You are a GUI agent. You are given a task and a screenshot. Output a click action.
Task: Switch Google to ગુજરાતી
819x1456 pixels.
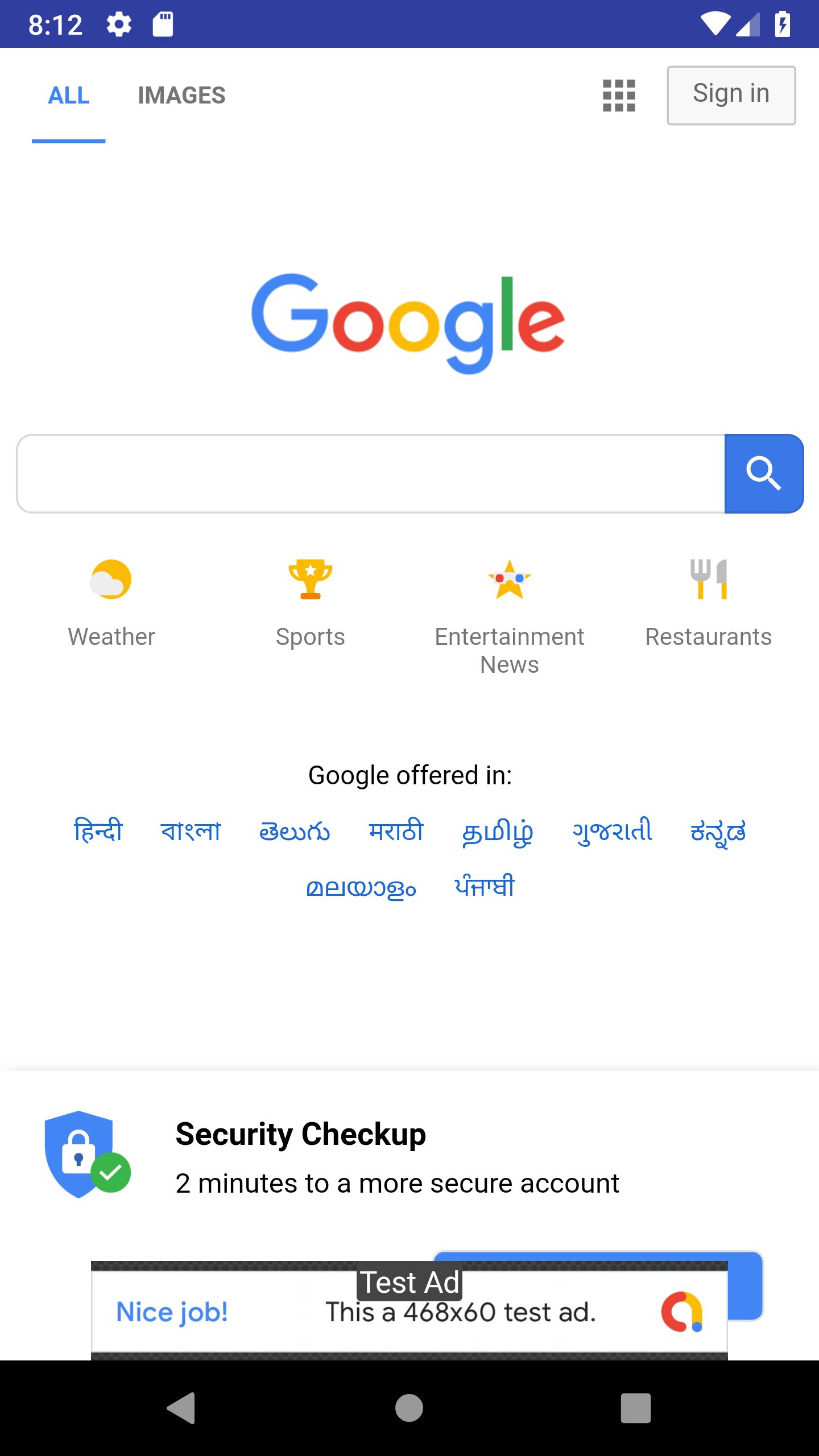click(x=612, y=831)
